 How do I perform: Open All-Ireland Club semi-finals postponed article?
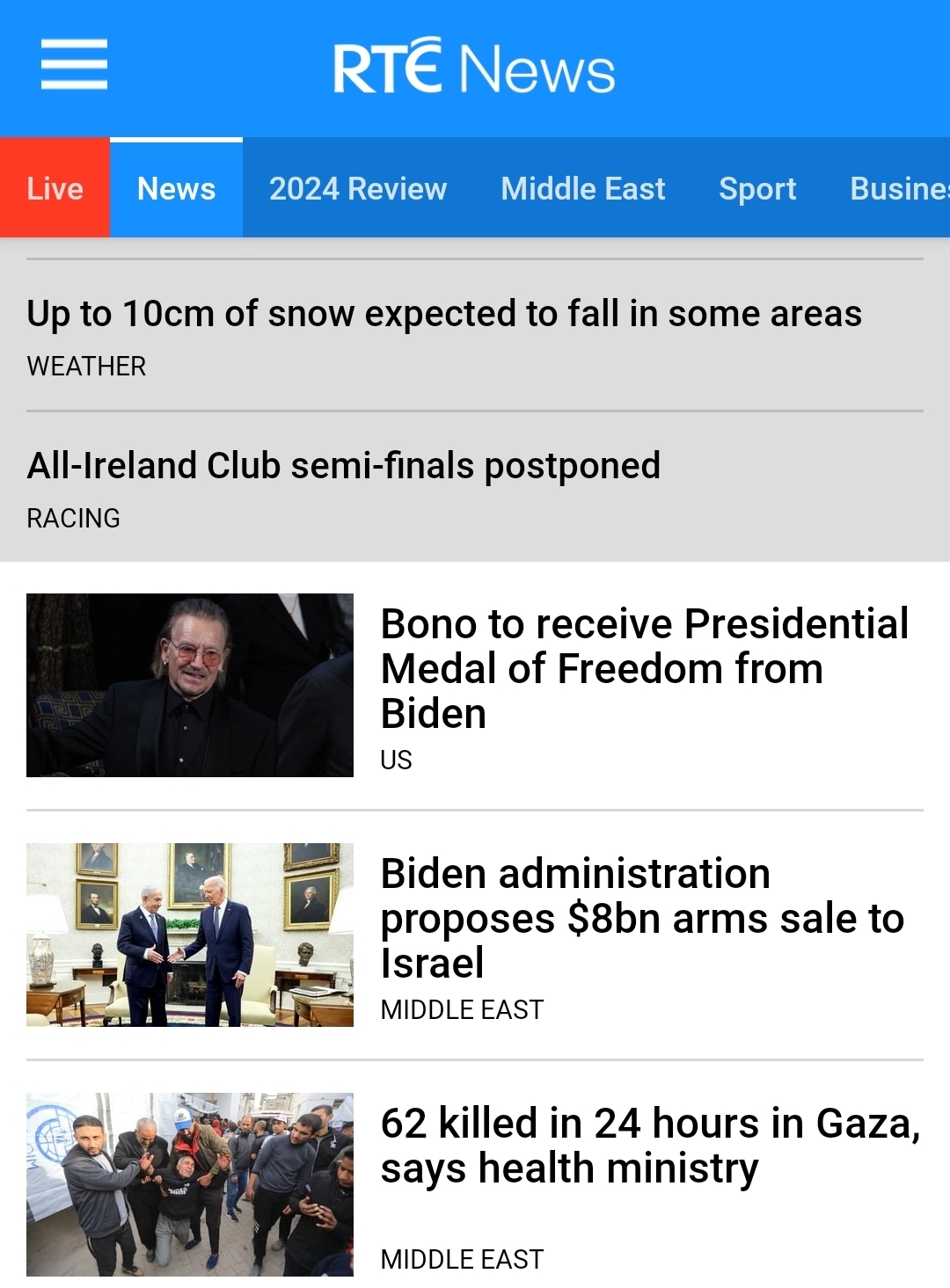[x=344, y=466]
